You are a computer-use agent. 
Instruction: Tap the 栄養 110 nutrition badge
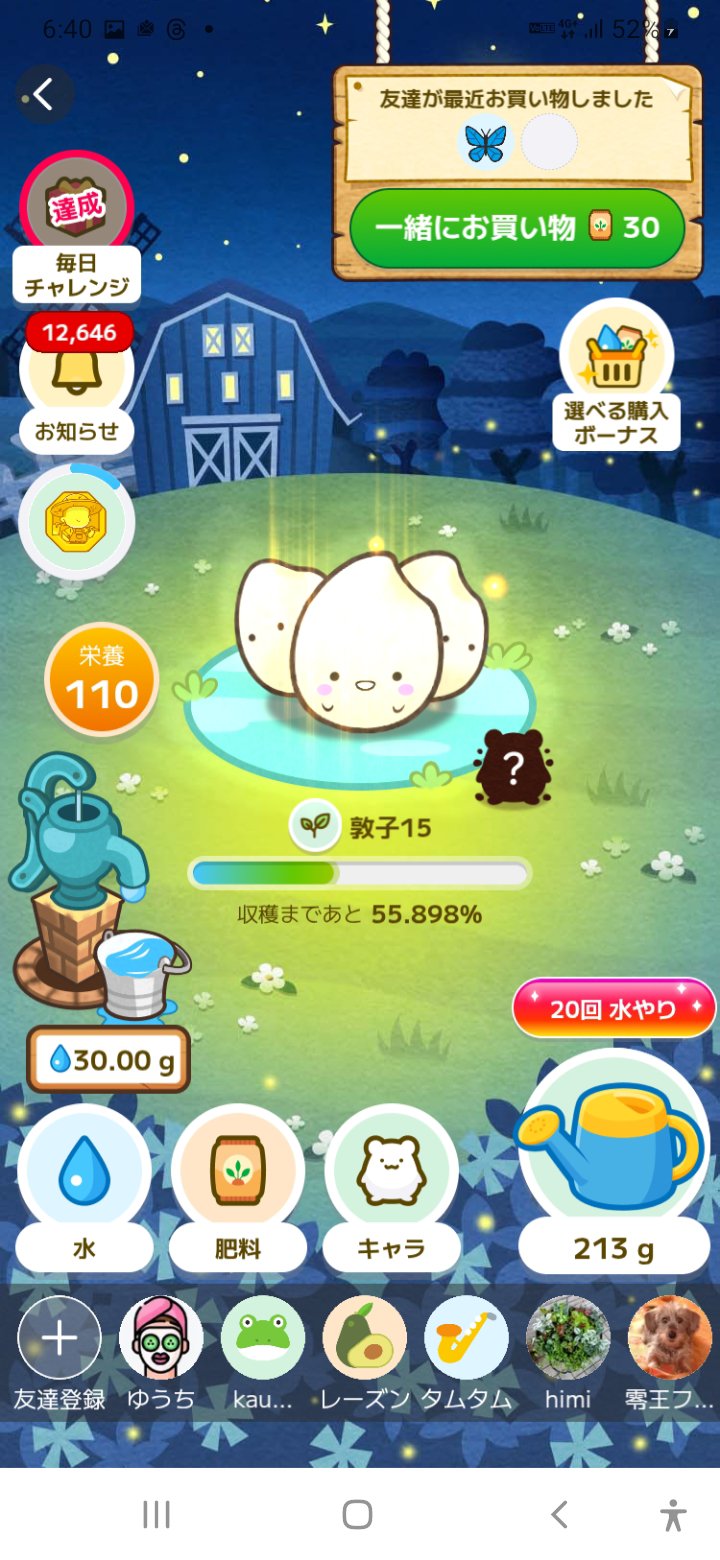tap(100, 678)
